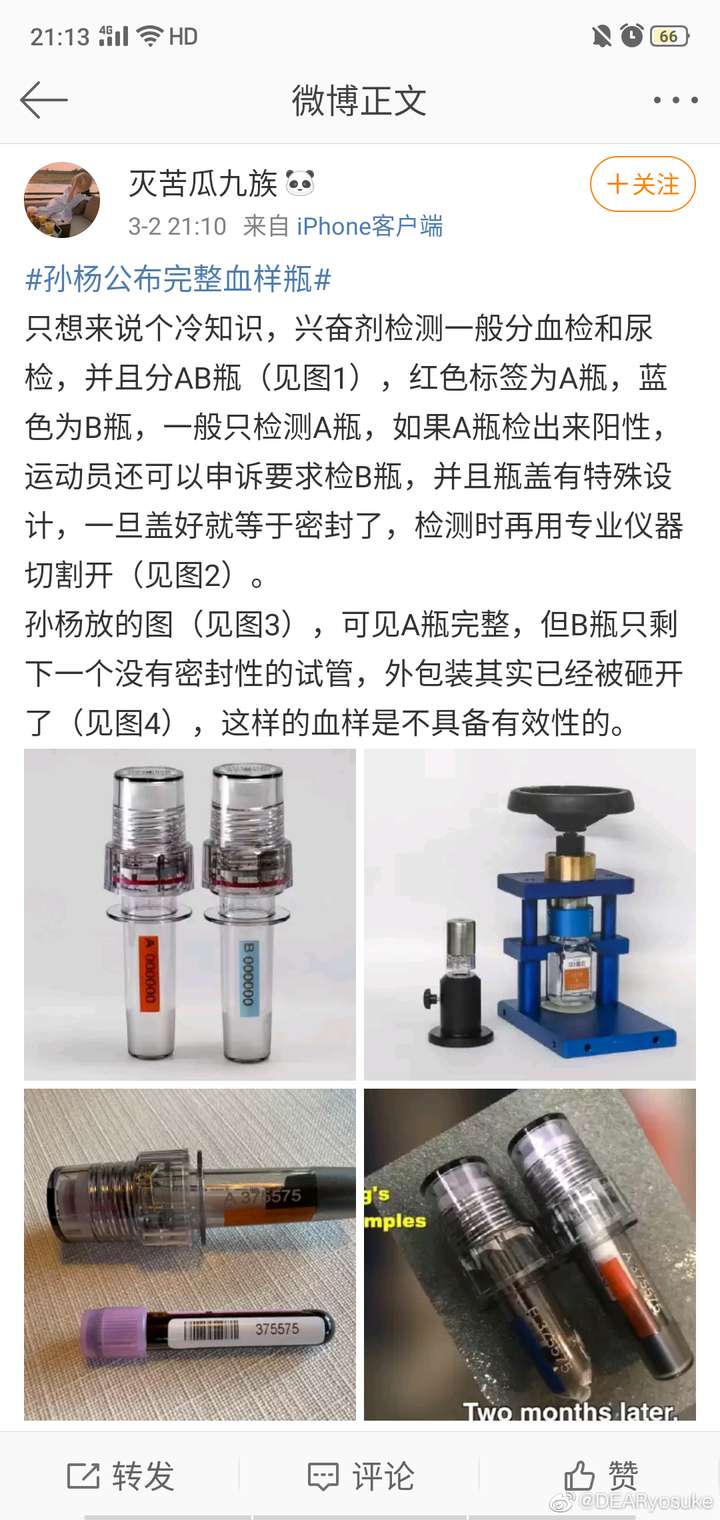
Task: Comment on the post with 评论
Action: point(360,1475)
